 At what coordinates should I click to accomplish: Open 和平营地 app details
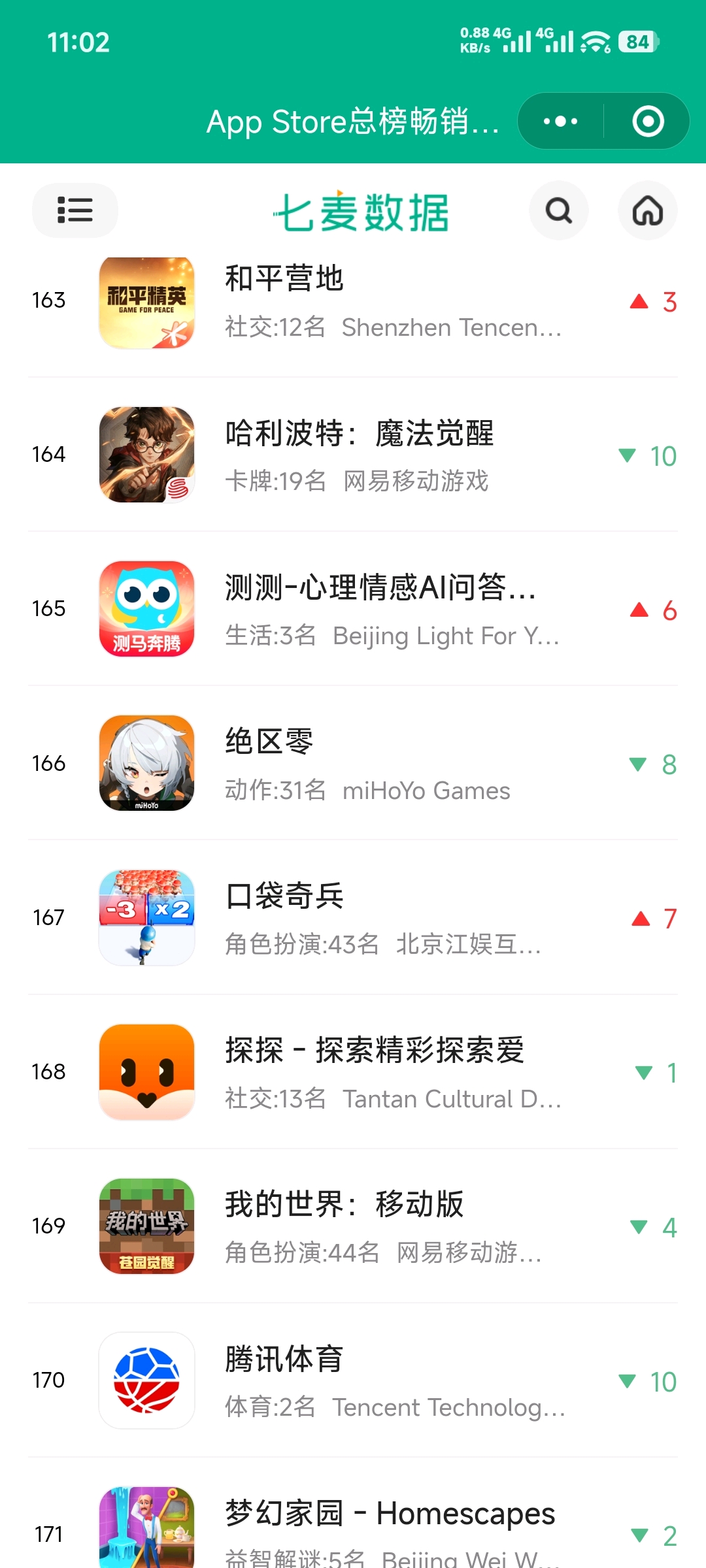coord(353,302)
